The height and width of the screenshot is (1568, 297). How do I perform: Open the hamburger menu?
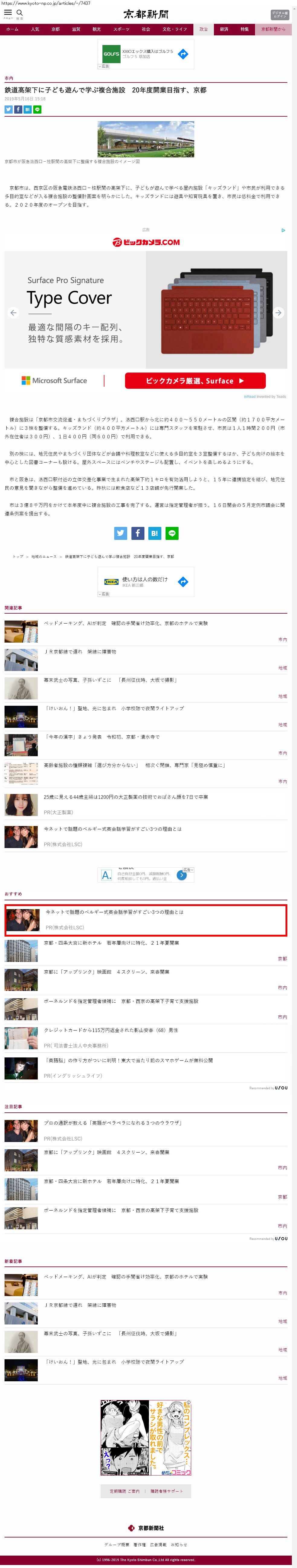click(8, 13)
